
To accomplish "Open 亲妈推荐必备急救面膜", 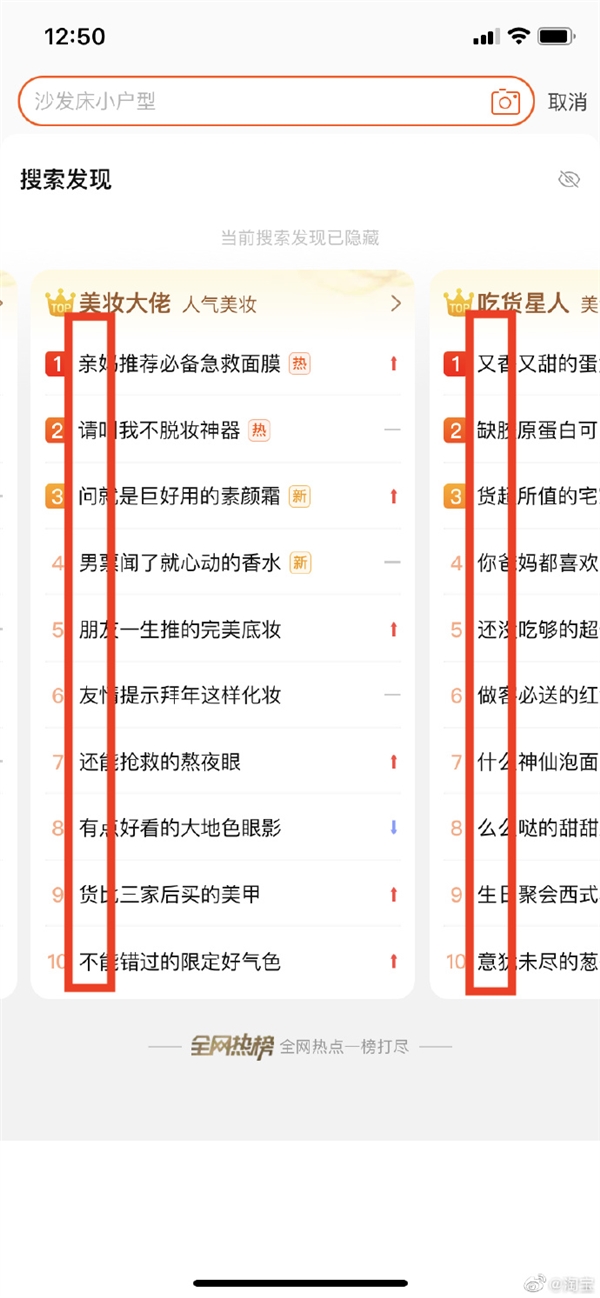I will (x=180, y=364).
